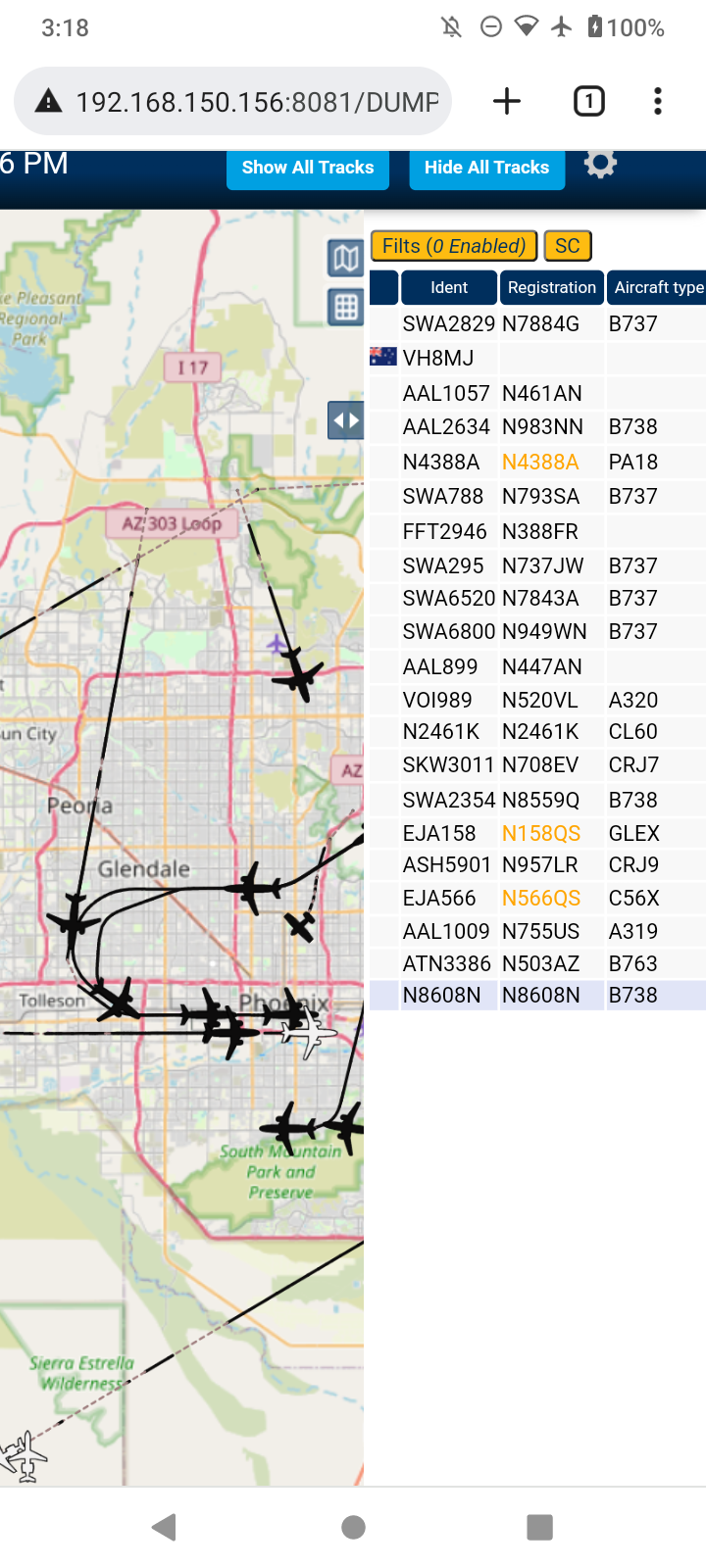706x1568 pixels.
Task: Open registration link N158QS
Action: coord(541,833)
